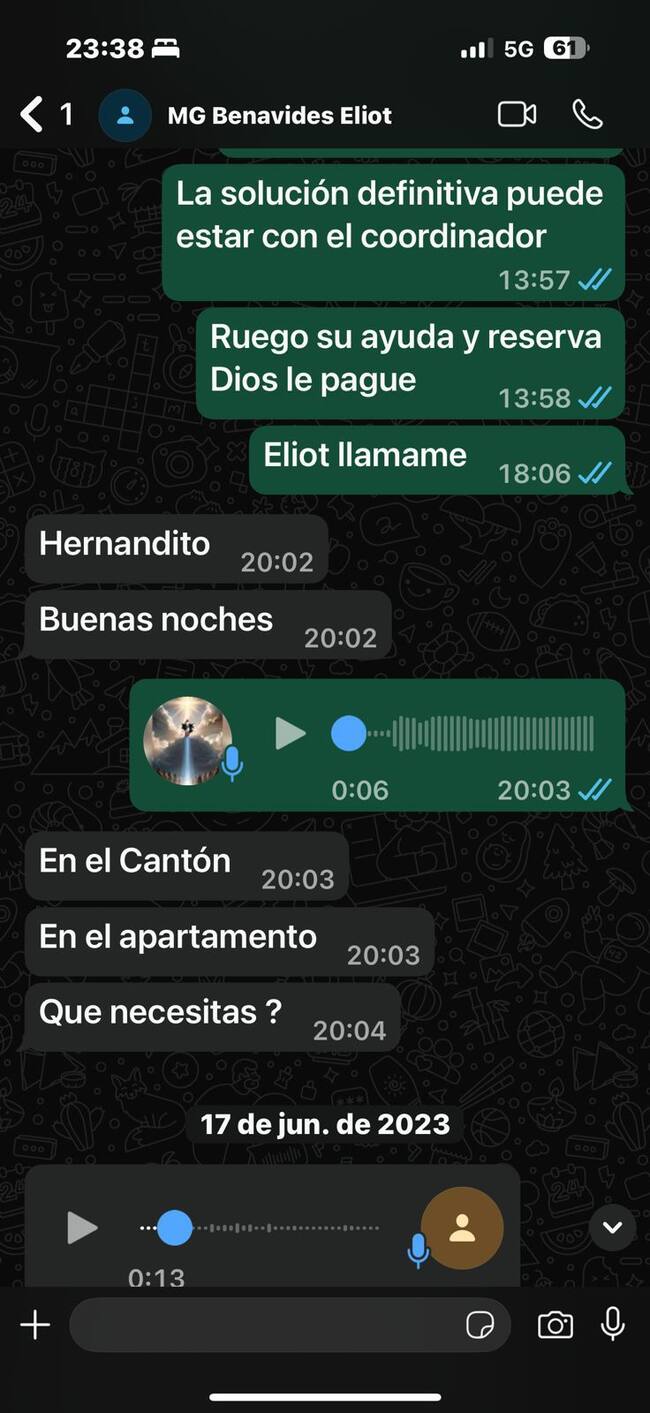
Task: Open the sticker picker
Action: [480, 1325]
